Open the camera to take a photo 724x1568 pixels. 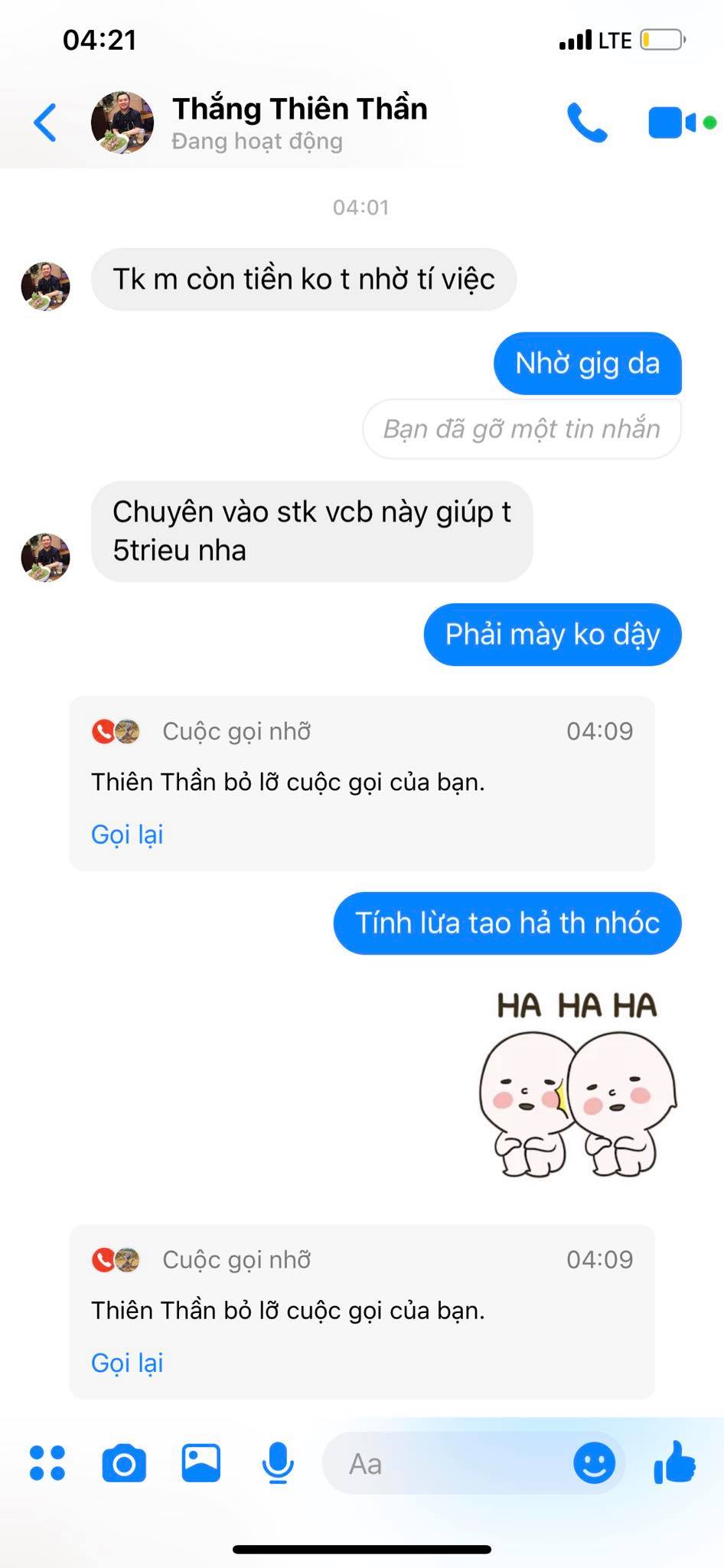[124, 1463]
